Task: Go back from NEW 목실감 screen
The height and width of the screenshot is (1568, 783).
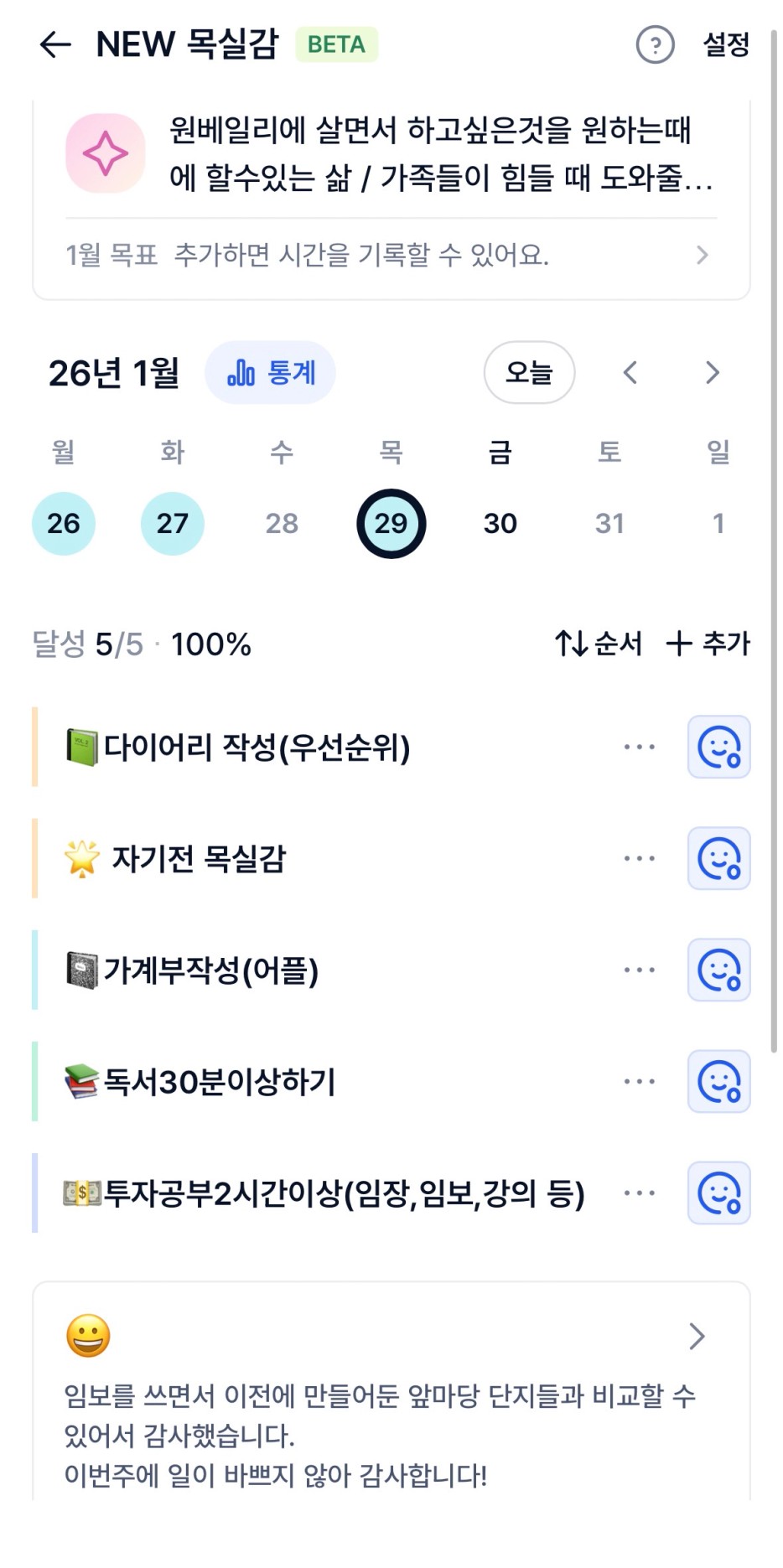Action: (x=55, y=44)
